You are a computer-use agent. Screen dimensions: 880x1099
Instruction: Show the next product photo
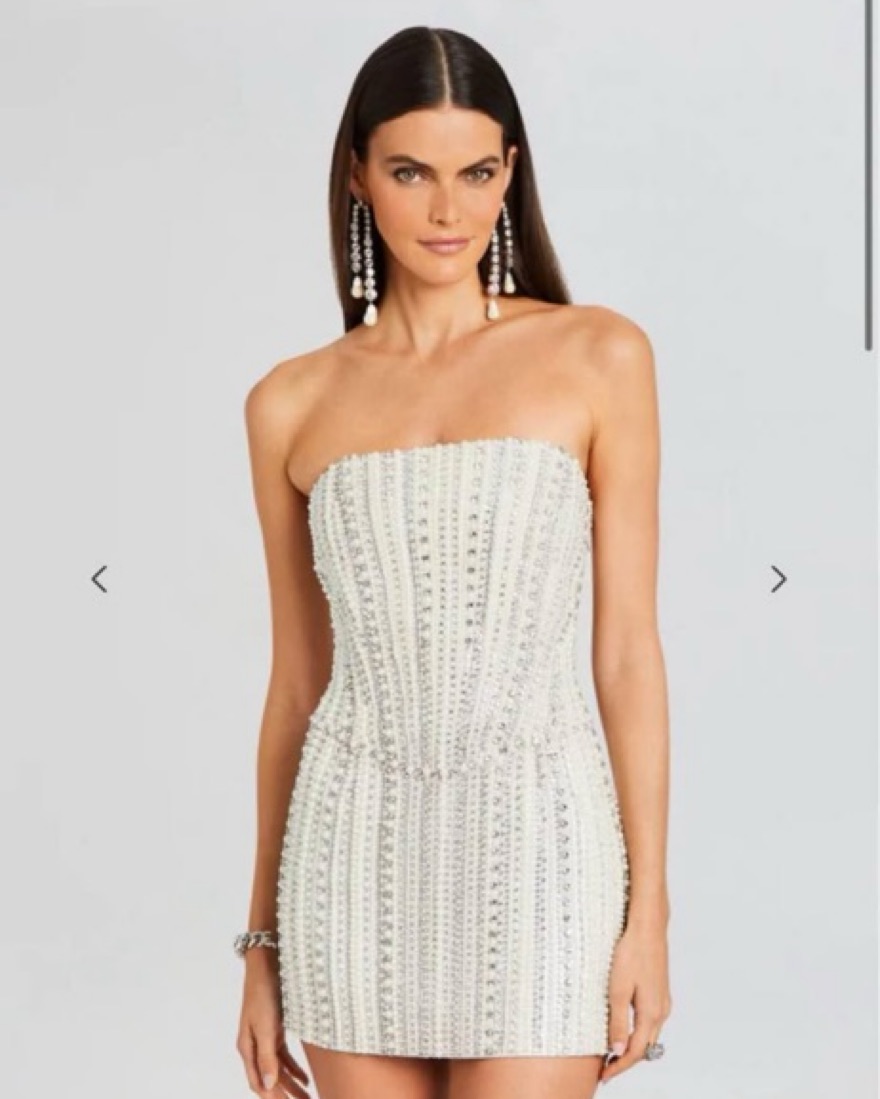click(778, 579)
